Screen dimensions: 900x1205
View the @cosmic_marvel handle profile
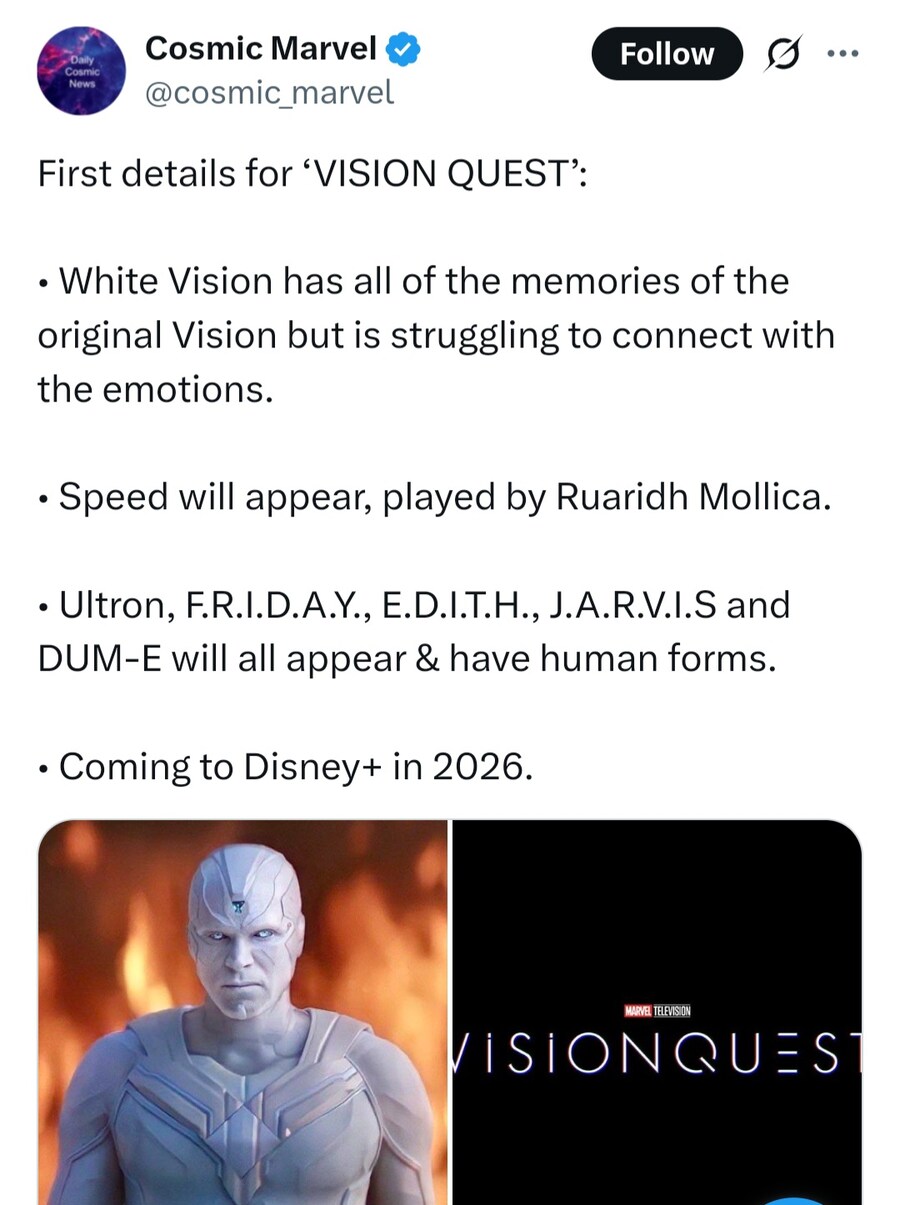tap(269, 93)
